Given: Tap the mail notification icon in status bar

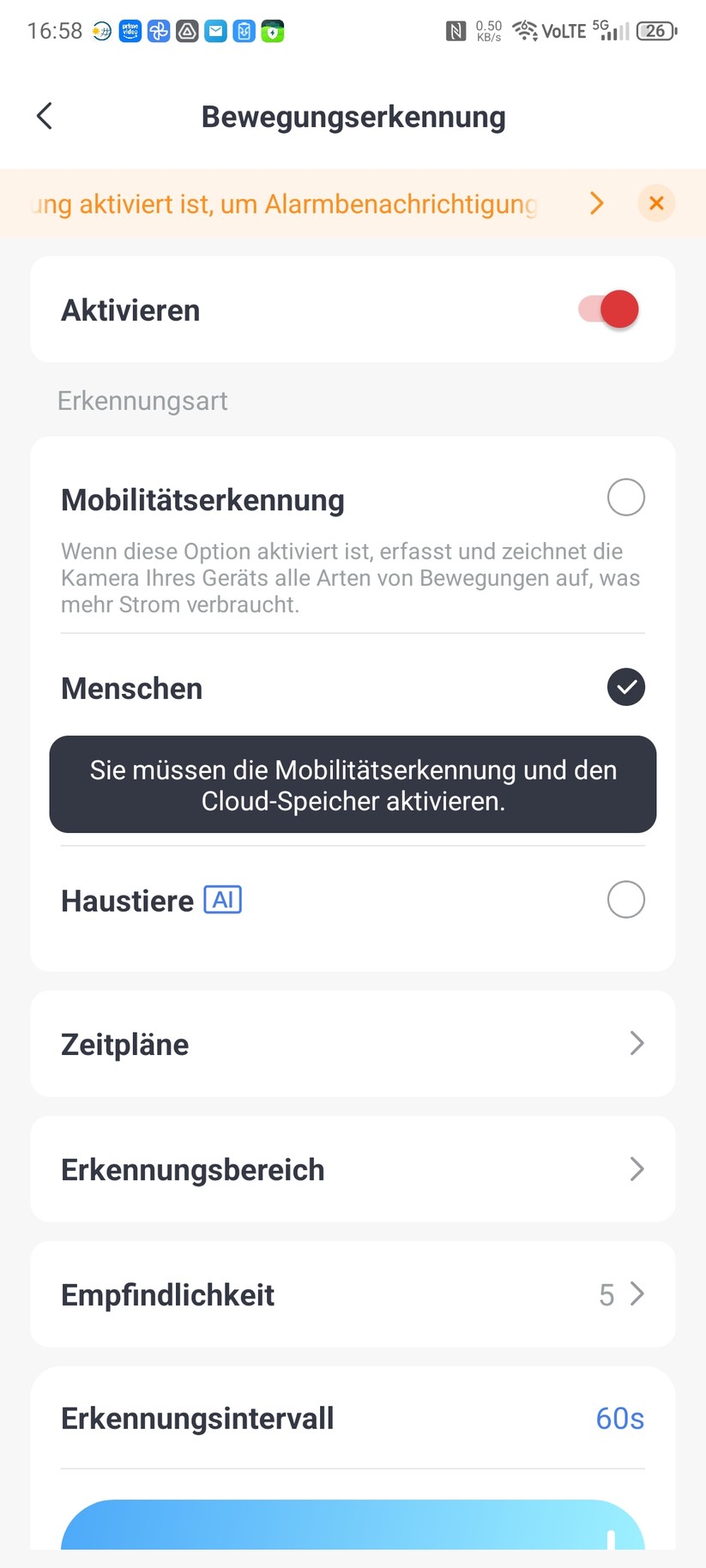Looking at the screenshot, I should click(x=215, y=31).
